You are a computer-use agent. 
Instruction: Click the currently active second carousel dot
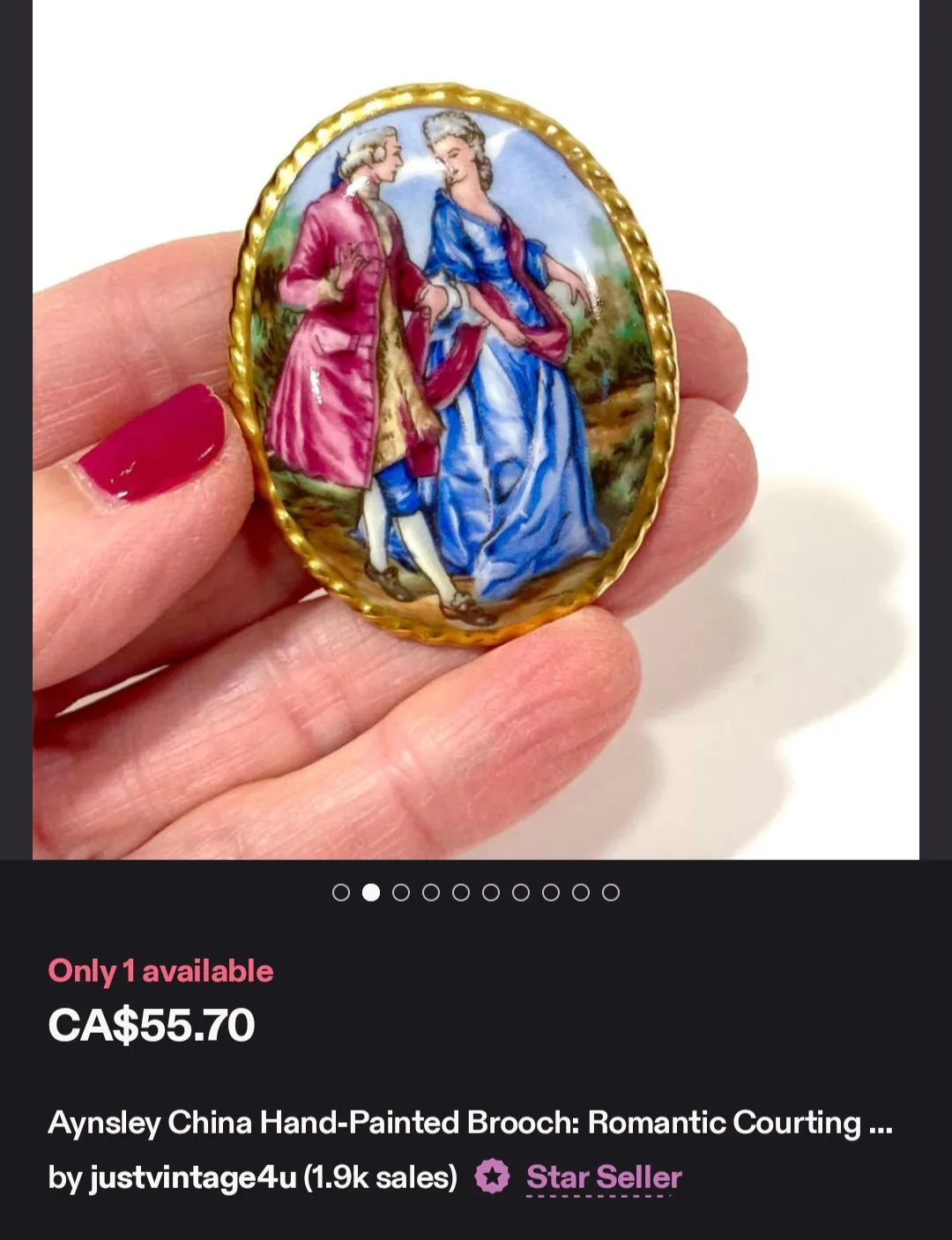[372, 893]
